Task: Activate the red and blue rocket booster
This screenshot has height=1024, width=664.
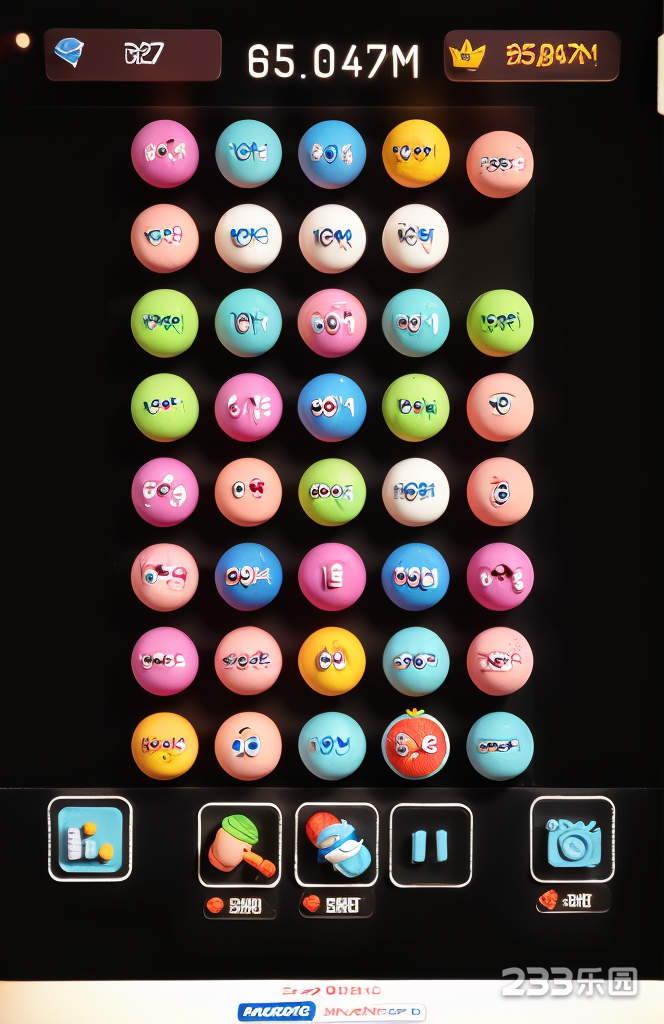Action: [336, 845]
